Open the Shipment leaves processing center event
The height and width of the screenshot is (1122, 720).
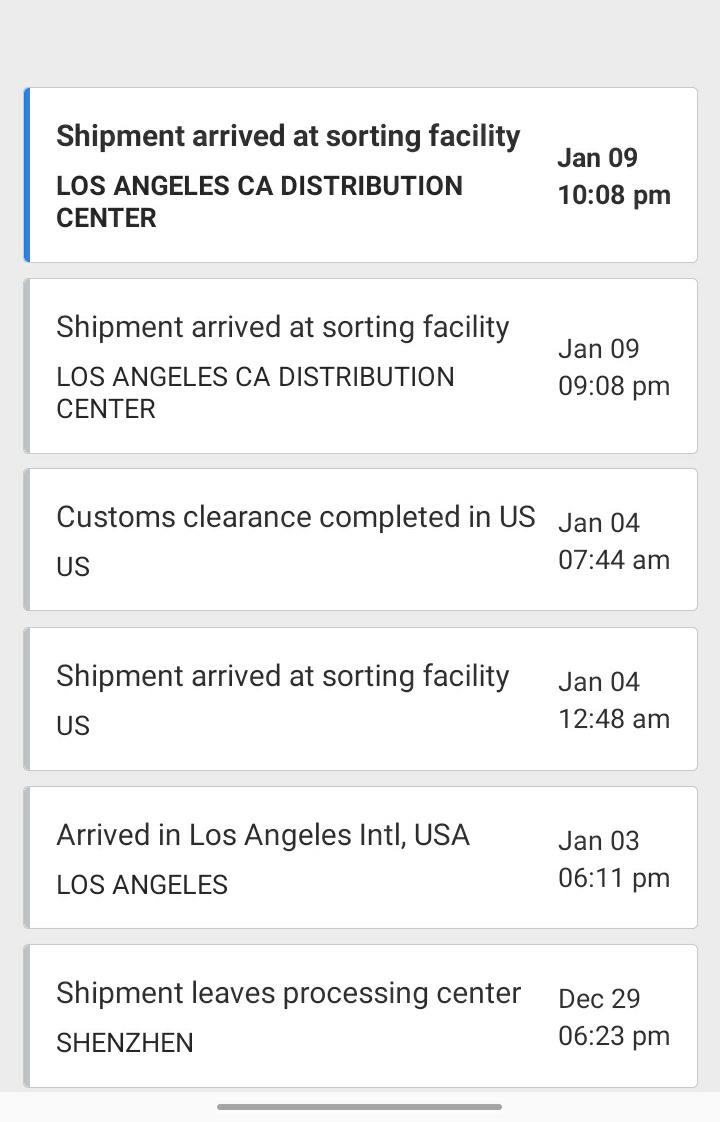(360, 1015)
